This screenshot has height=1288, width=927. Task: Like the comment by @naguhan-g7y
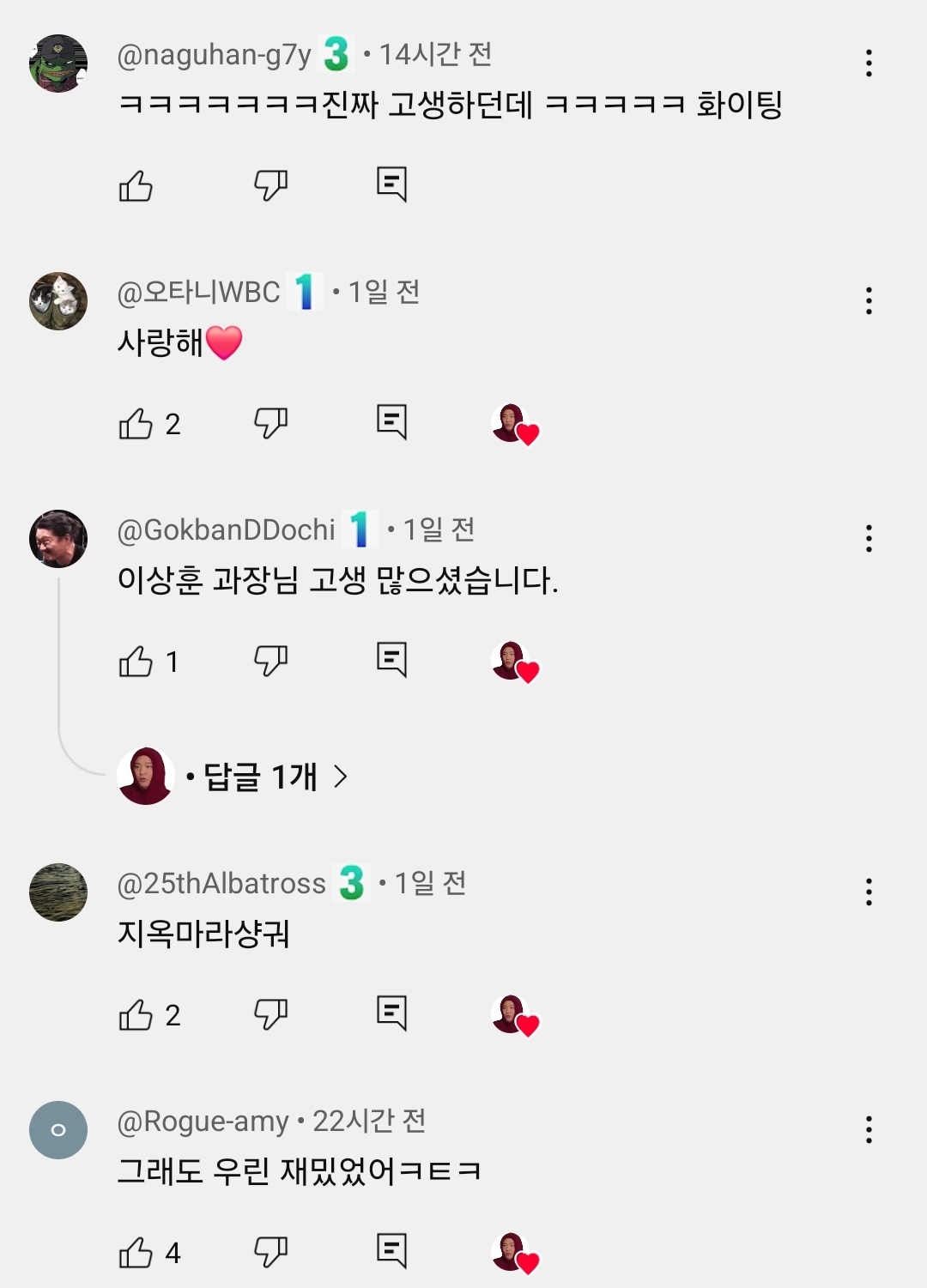(136, 185)
